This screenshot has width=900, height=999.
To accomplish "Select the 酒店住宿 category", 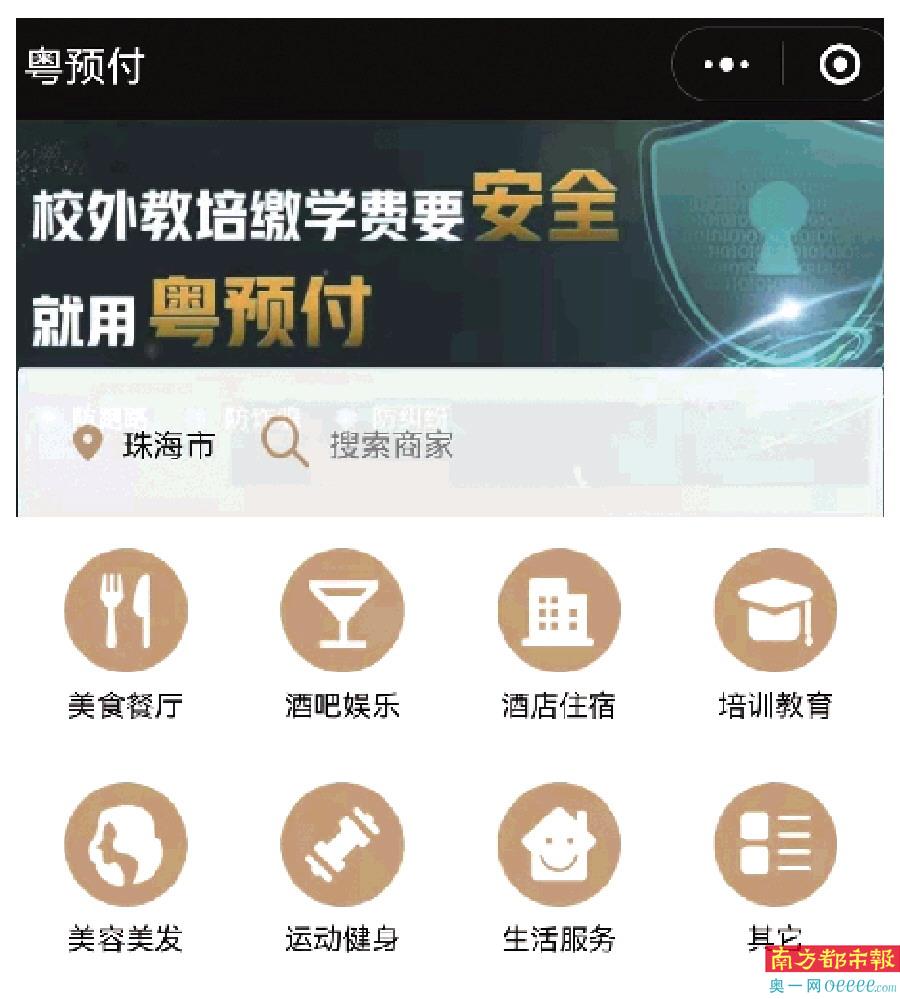I will tap(558, 610).
